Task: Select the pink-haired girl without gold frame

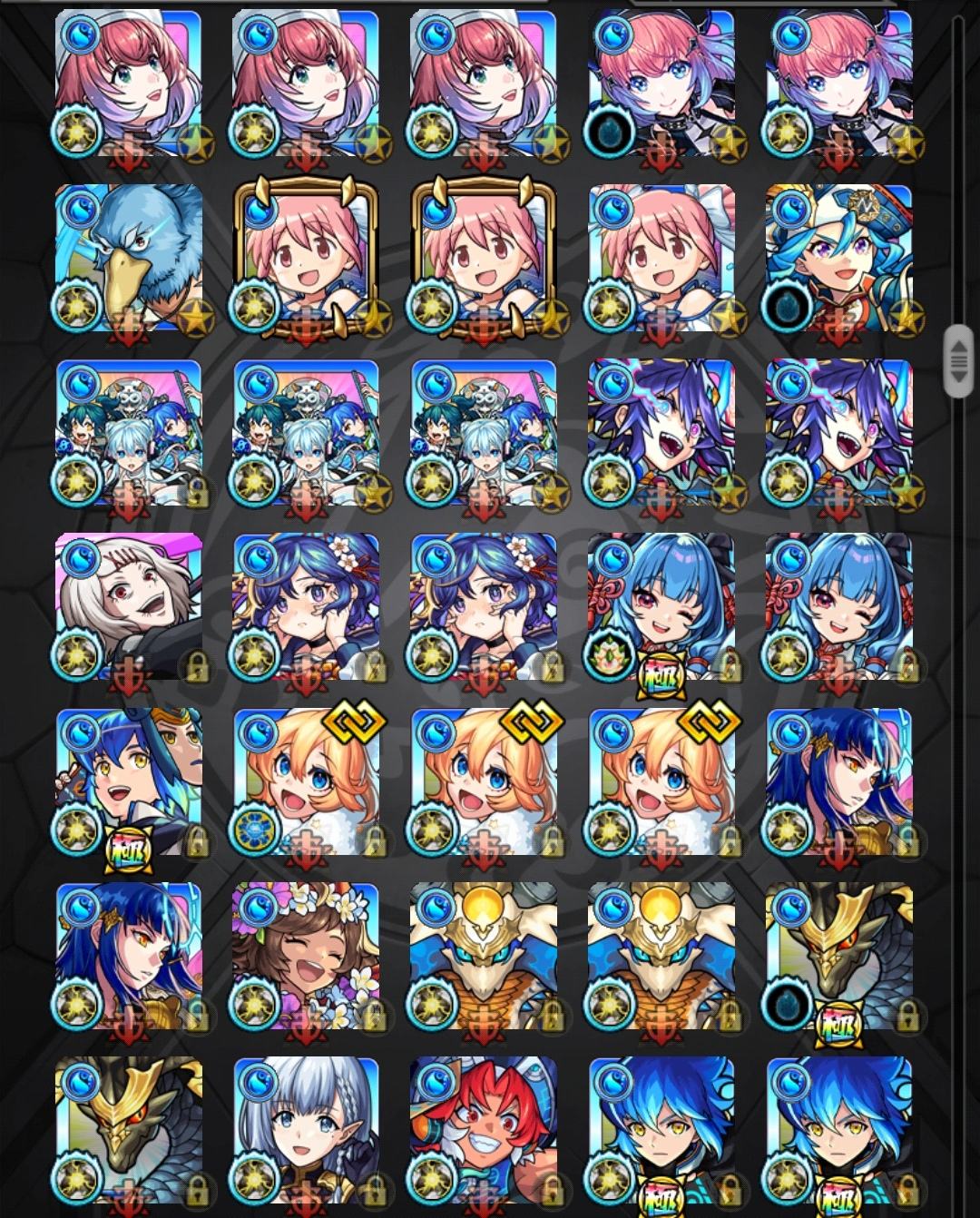Action: click(x=661, y=259)
